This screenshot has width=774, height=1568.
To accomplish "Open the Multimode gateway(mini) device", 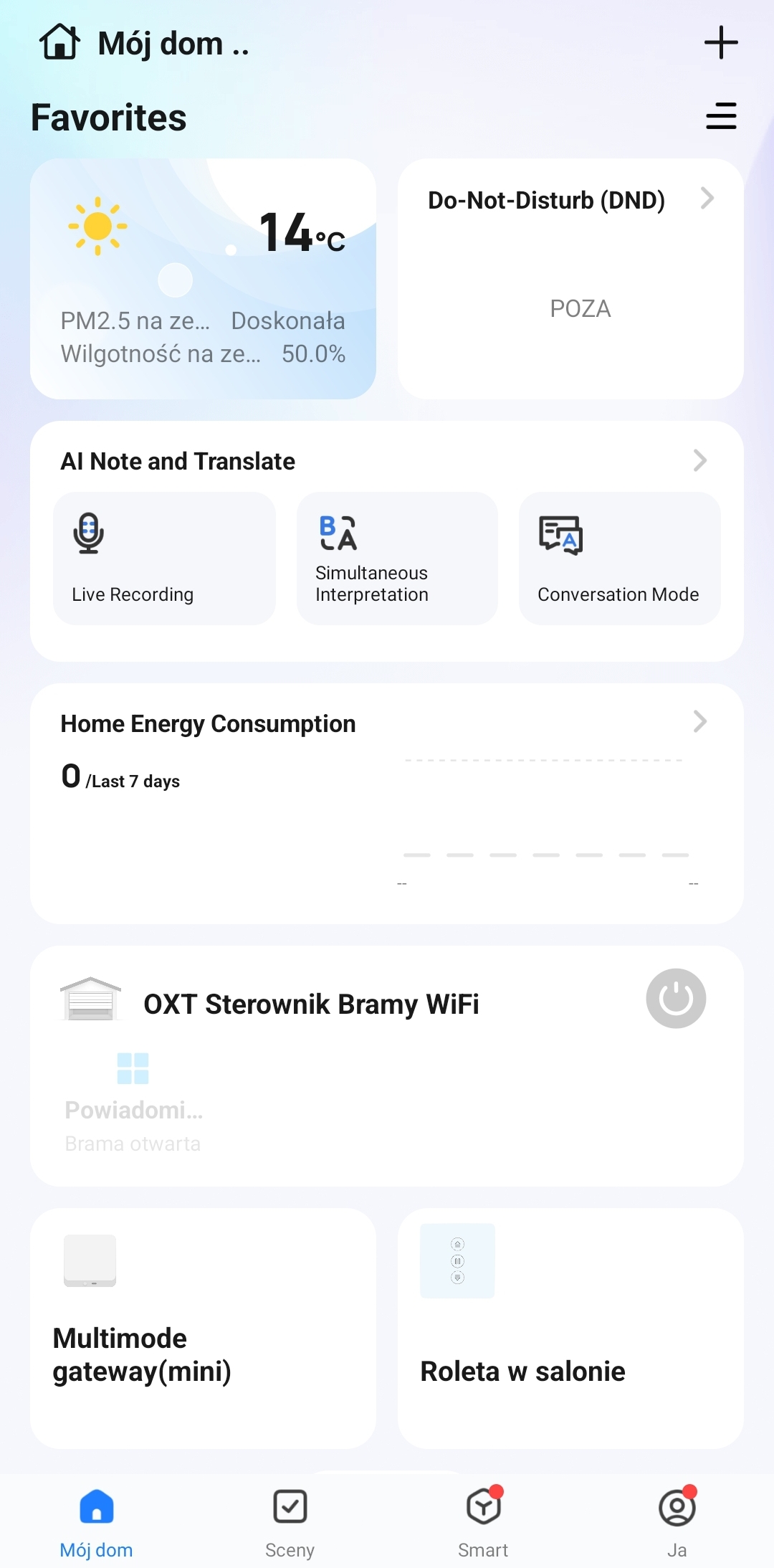I will tap(203, 1328).
